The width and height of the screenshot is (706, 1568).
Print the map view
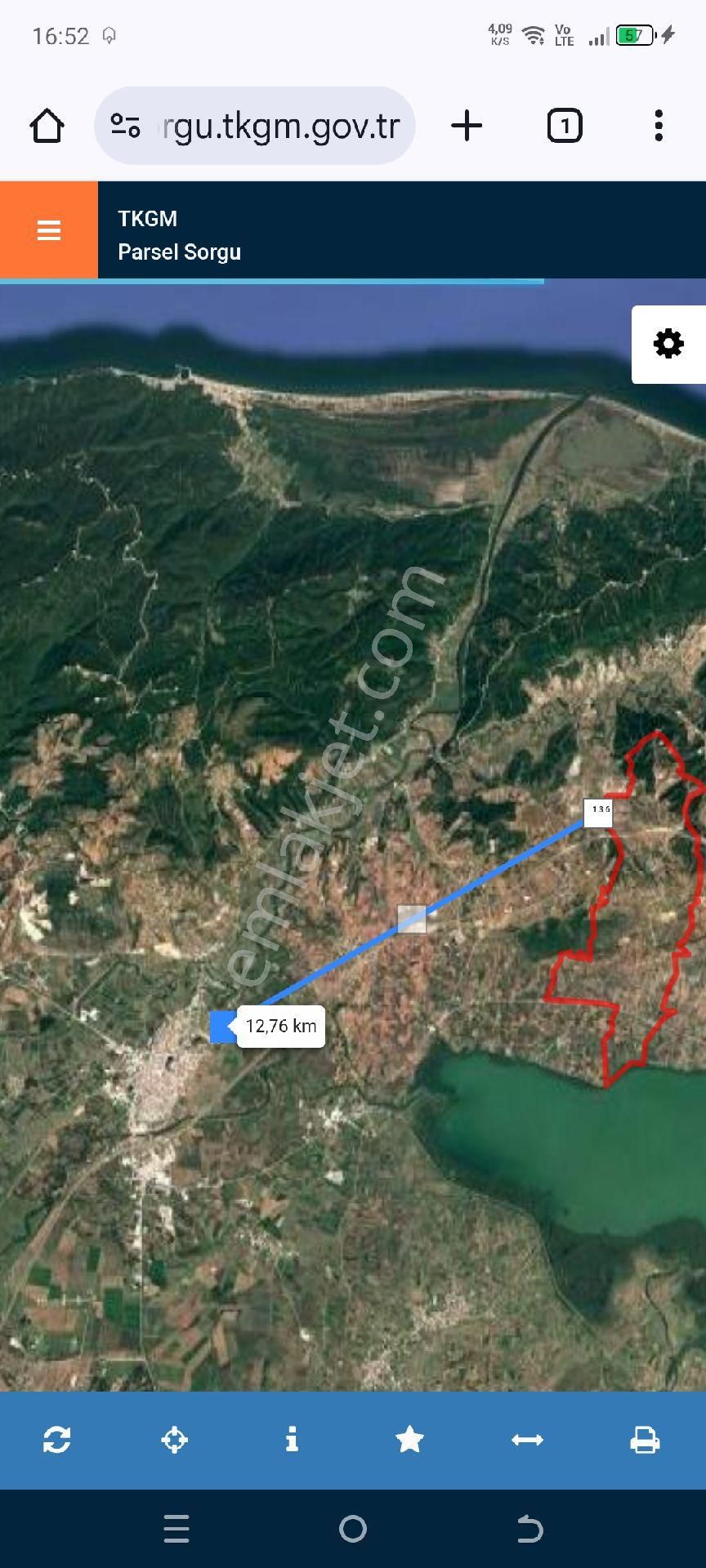coord(645,1439)
